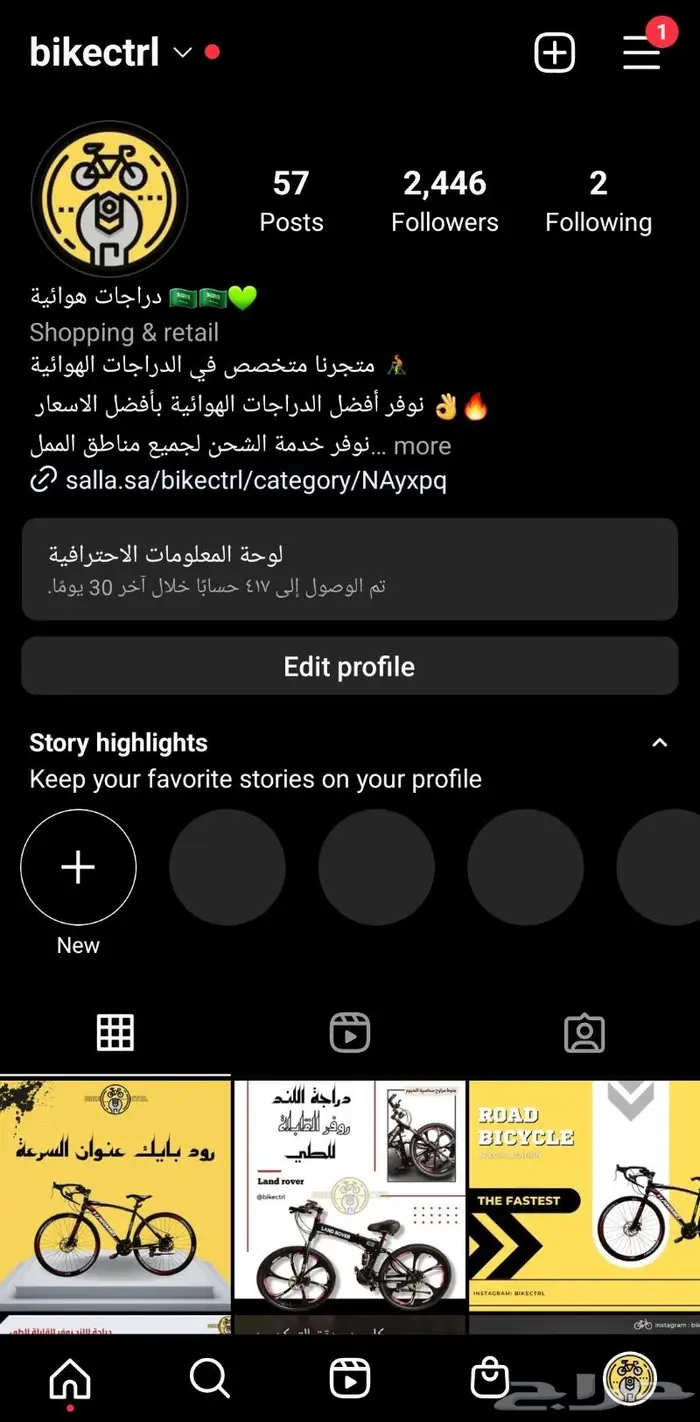Open the Land Rover folding bike post
The width and height of the screenshot is (700, 1422).
(x=350, y=1195)
